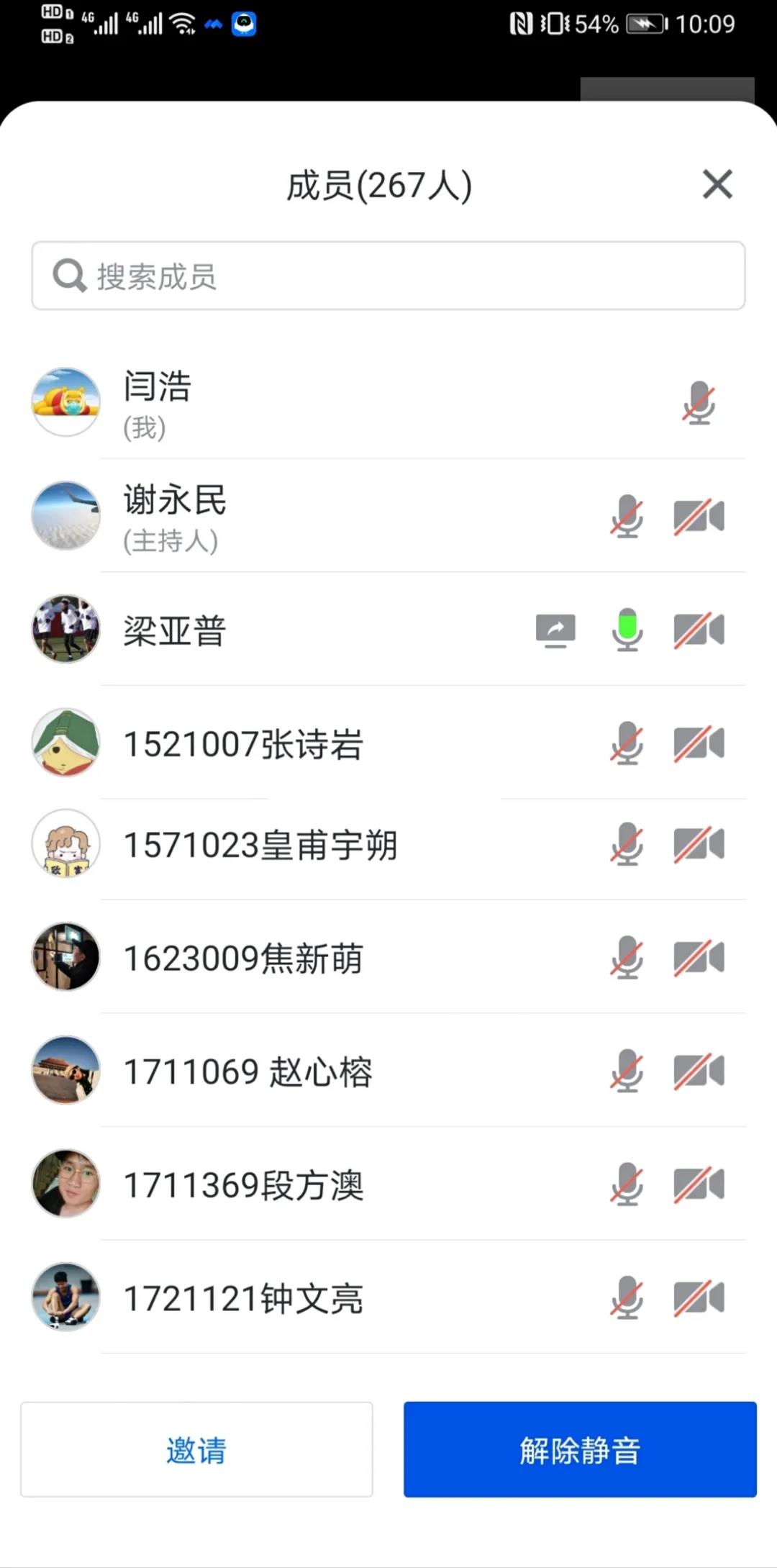The image size is (777, 1568).
Task: Click the camera icon beside 1623009焦新萌
Action: [699, 959]
